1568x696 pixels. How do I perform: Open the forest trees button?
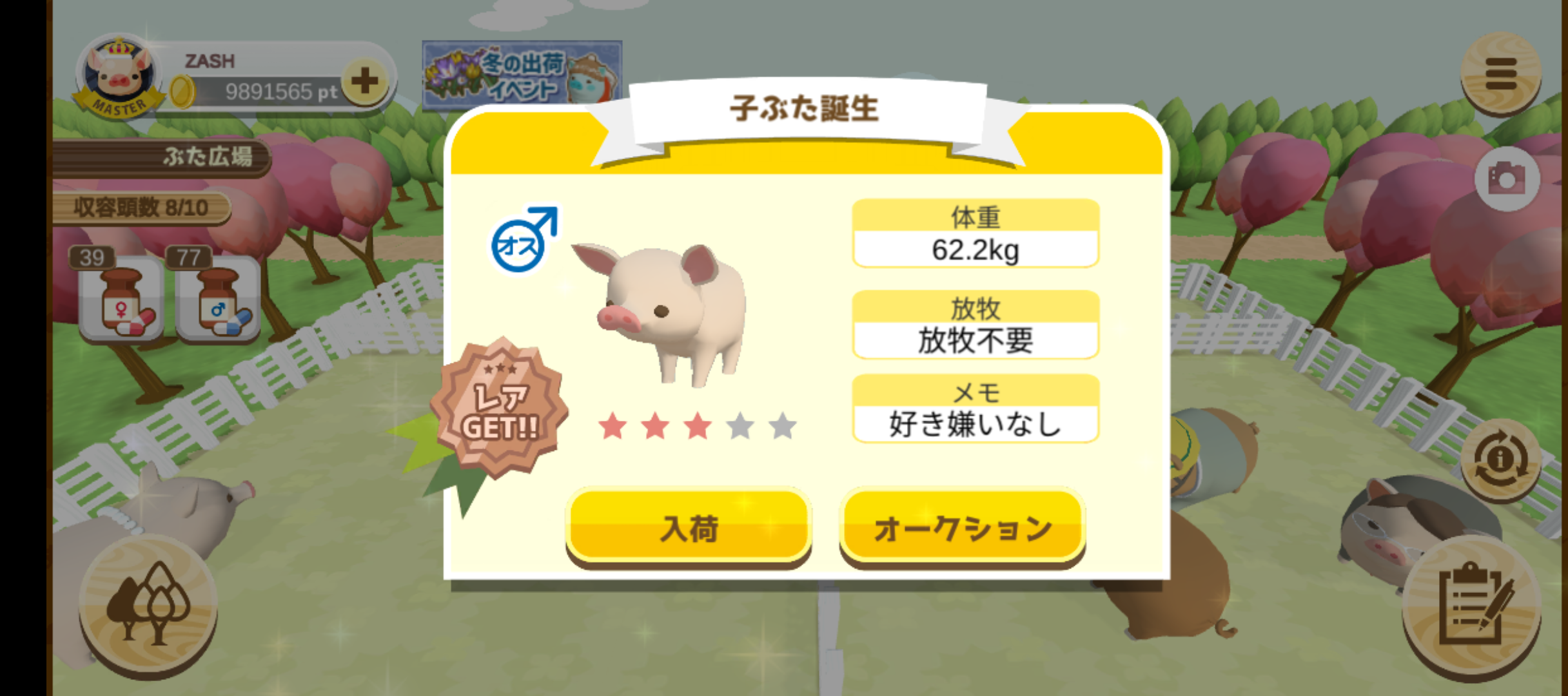click(148, 606)
